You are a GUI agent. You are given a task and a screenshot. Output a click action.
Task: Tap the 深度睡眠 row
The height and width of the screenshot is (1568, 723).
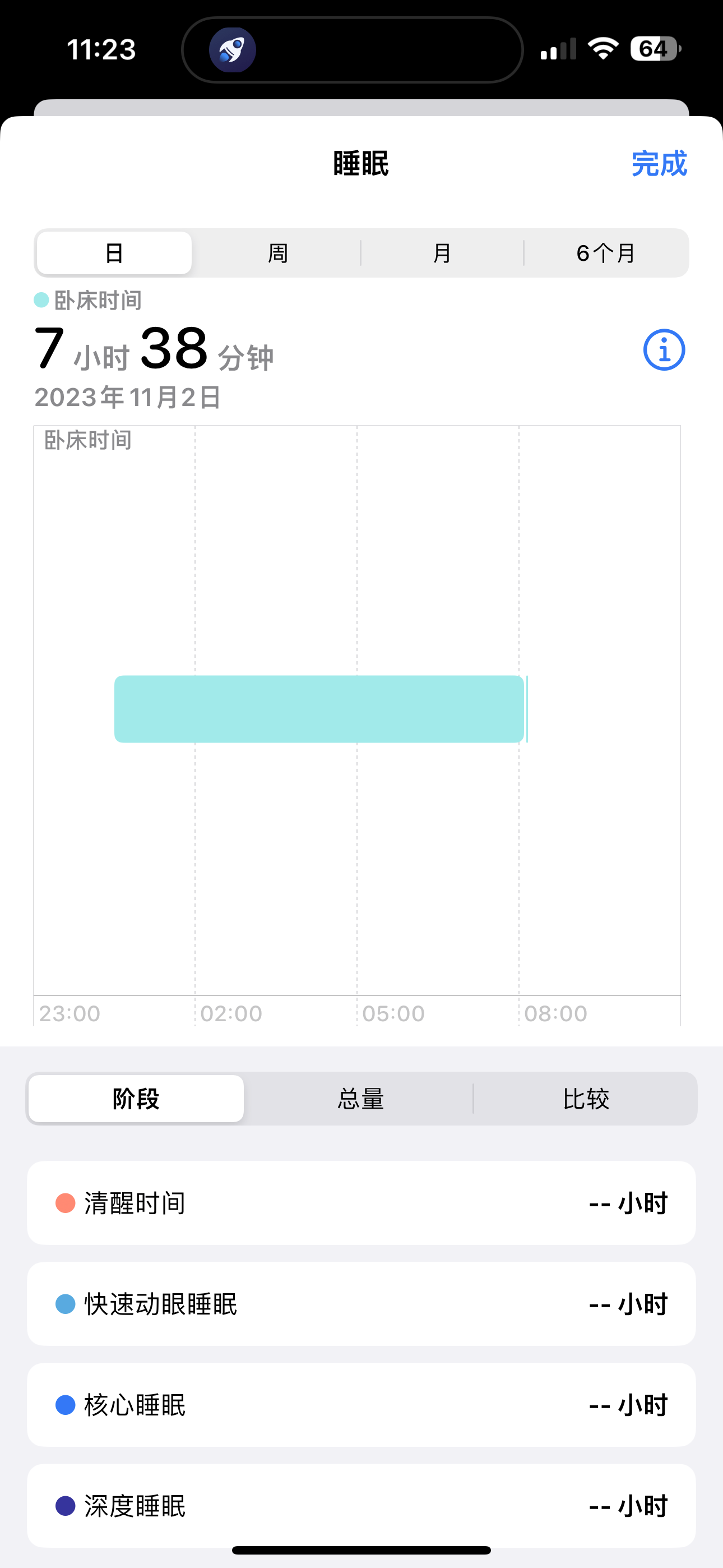pos(361,1506)
